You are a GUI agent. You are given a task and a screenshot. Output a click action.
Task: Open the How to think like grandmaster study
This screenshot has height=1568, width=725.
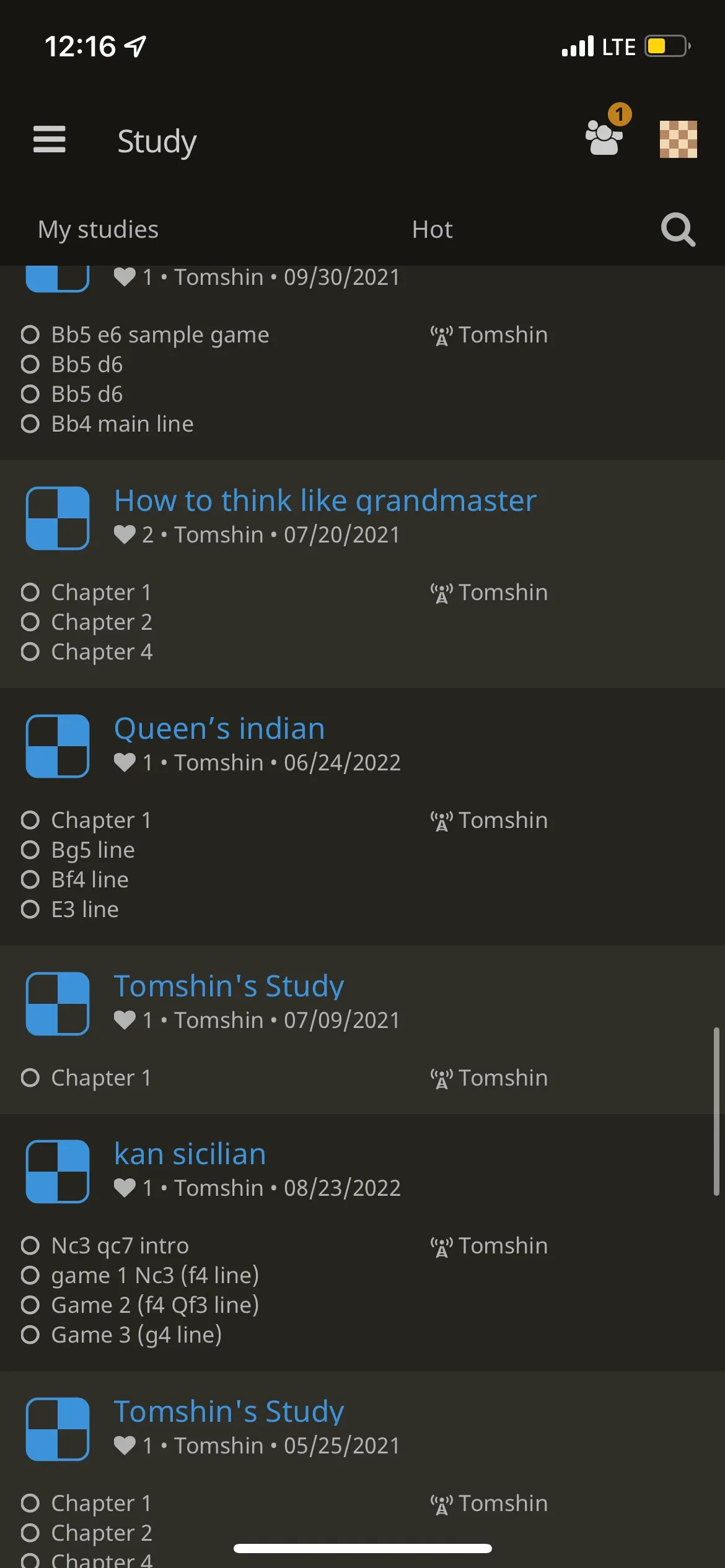[x=325, y=500]
